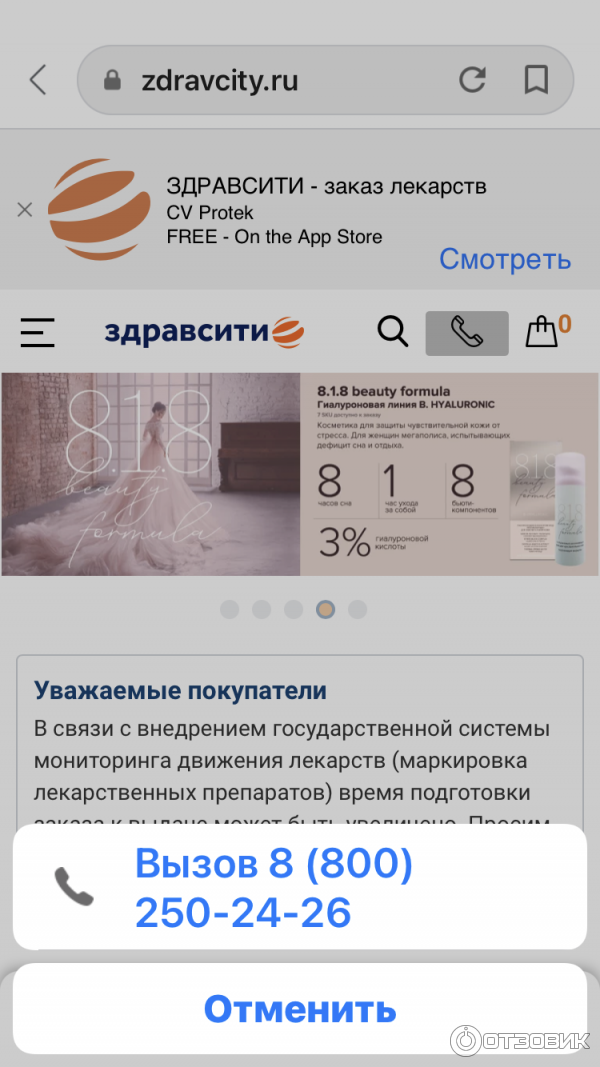The image size is (600, 1067).
Task: Go to the Здравсити home logo
Action: [x=204, y=333]
